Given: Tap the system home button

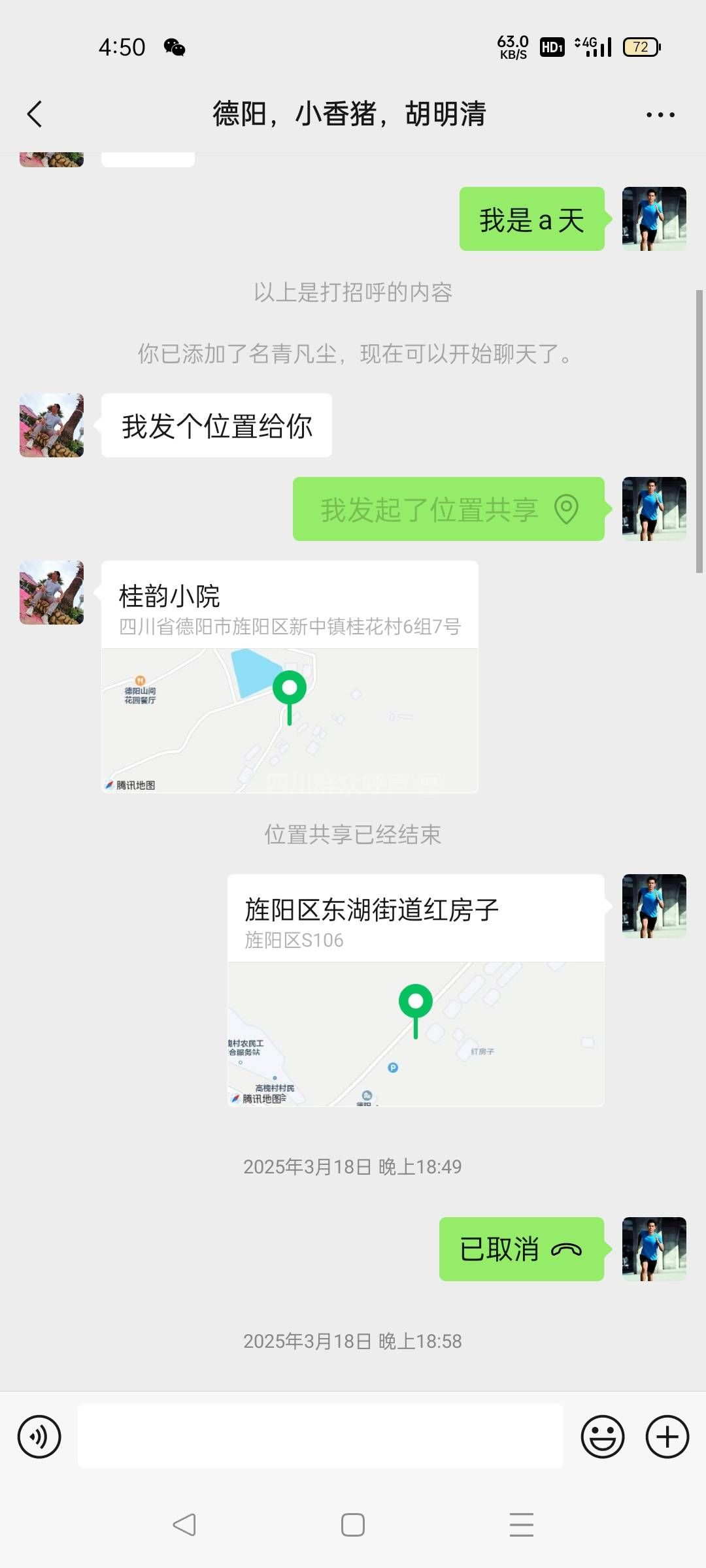Looking at the screenshot, I should tap(353, 1525).
